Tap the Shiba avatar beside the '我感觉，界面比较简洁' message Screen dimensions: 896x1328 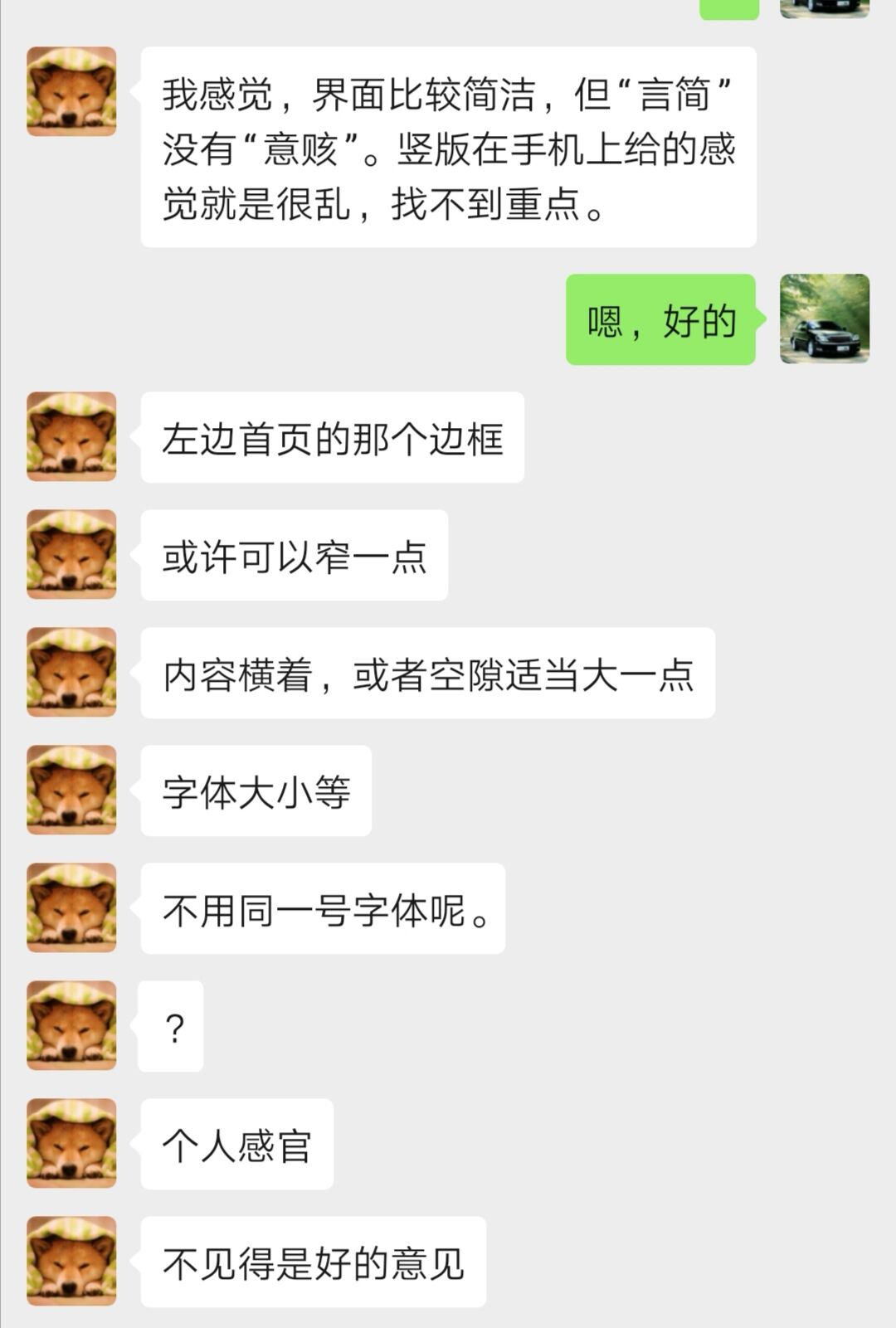[x=71, y=91]
